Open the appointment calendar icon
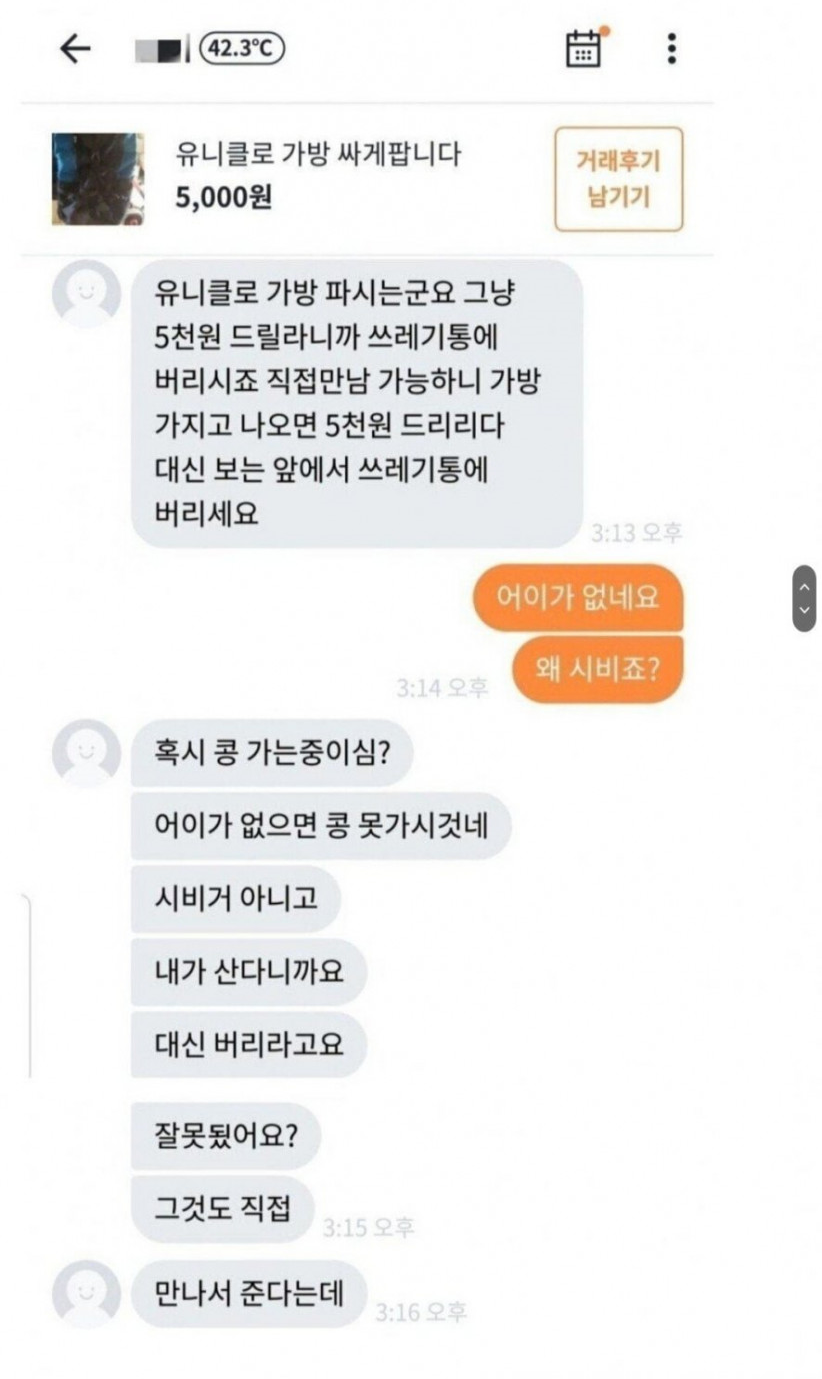 coord(584,48)
